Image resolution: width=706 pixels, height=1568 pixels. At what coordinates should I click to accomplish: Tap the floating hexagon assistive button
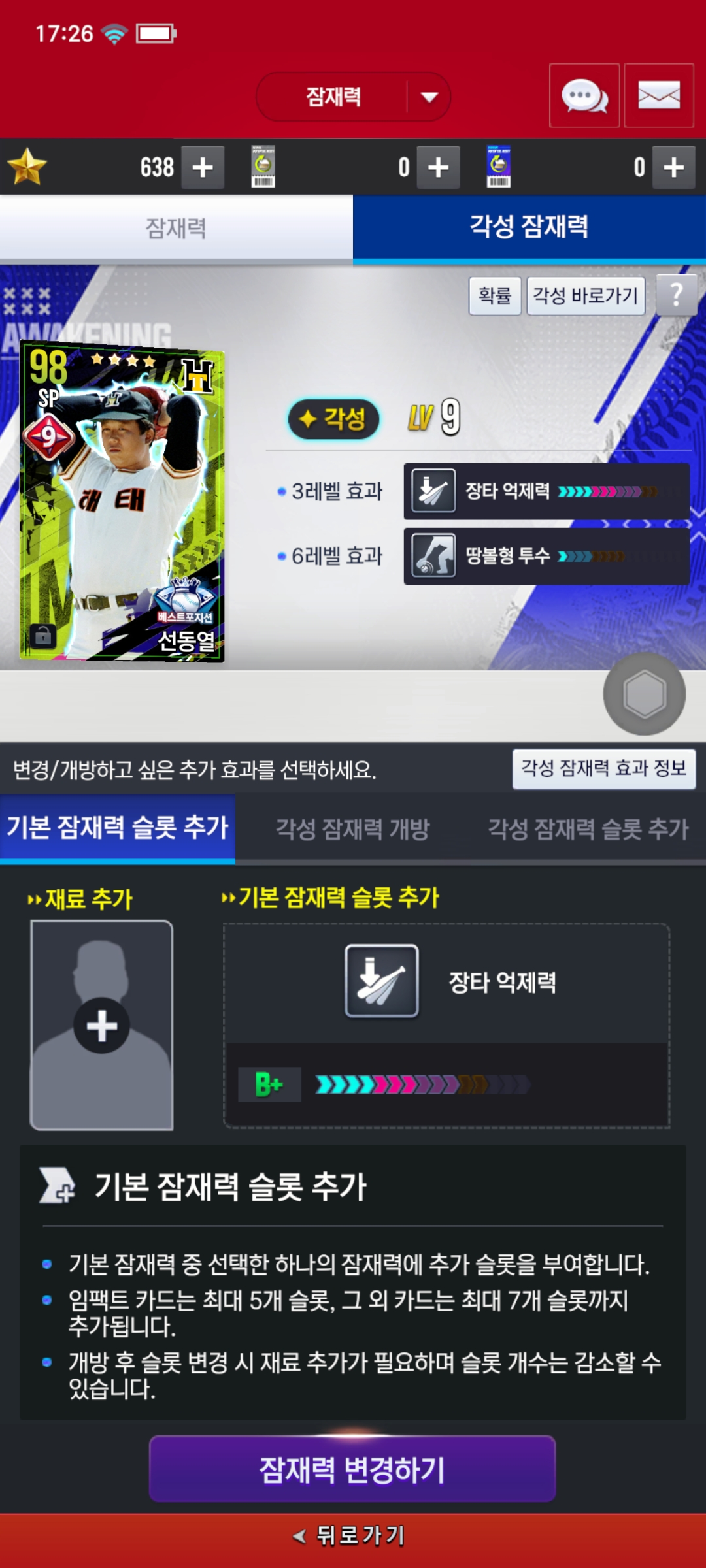click(644, 694)
